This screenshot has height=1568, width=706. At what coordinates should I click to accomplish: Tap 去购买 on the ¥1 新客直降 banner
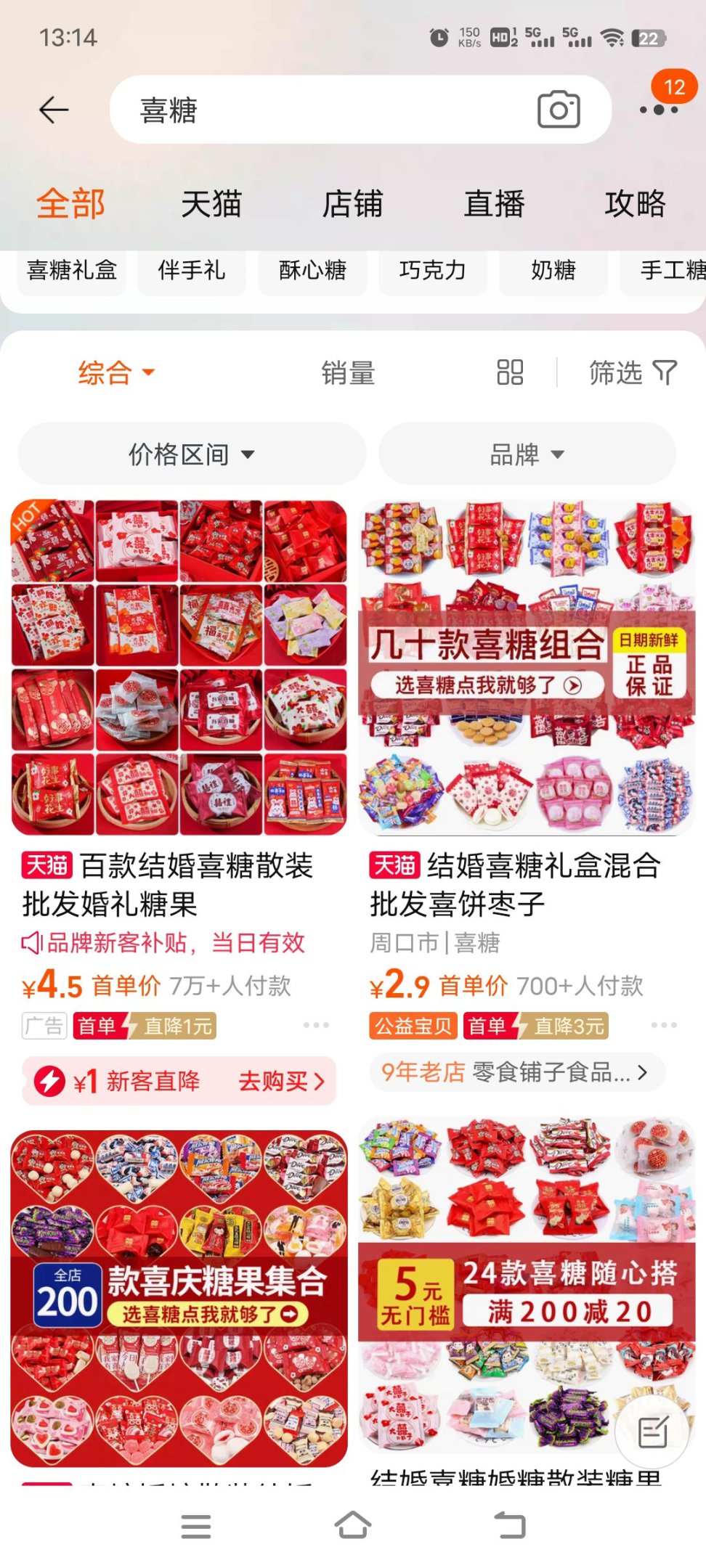point(280,1082)
